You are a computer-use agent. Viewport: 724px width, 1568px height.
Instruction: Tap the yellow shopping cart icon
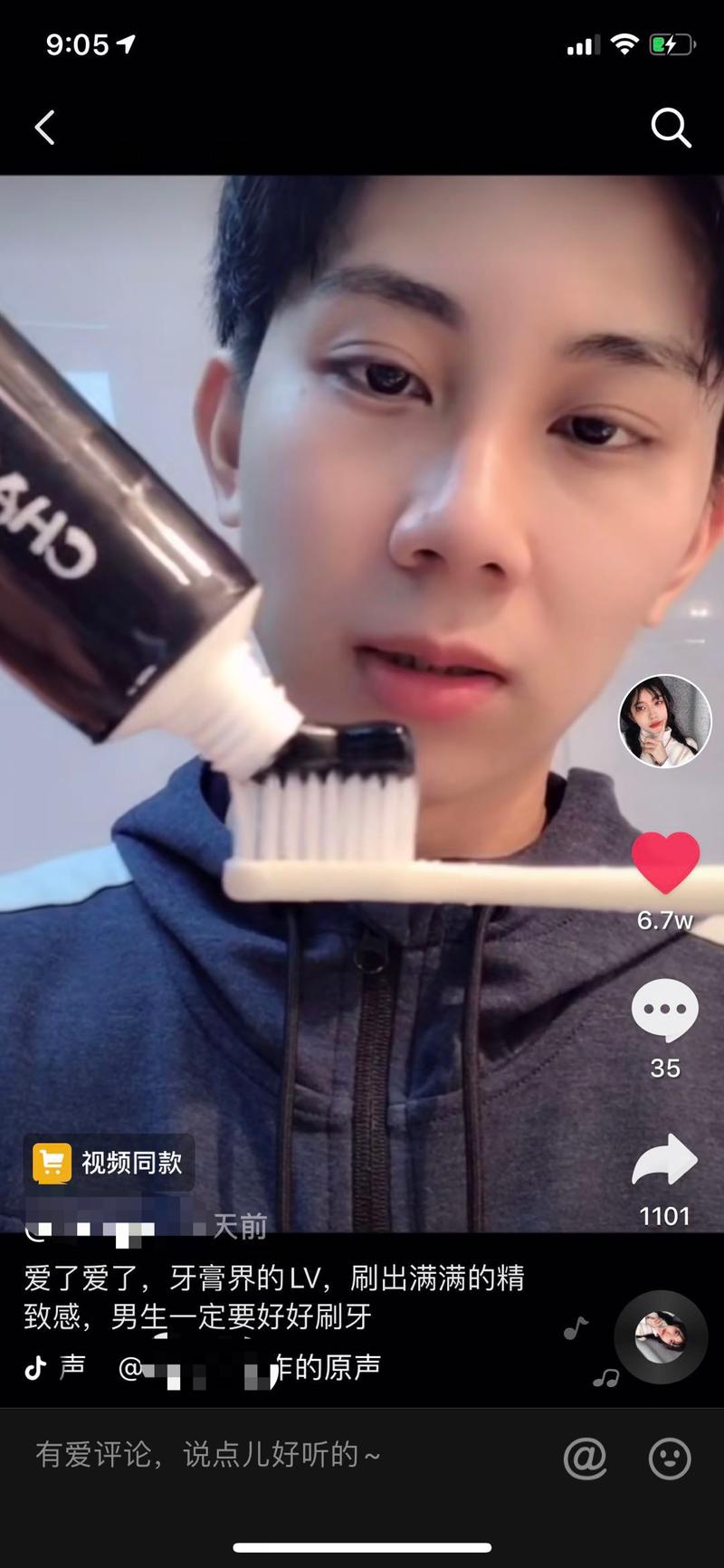pyautogui.click(x=52, y=1161)
